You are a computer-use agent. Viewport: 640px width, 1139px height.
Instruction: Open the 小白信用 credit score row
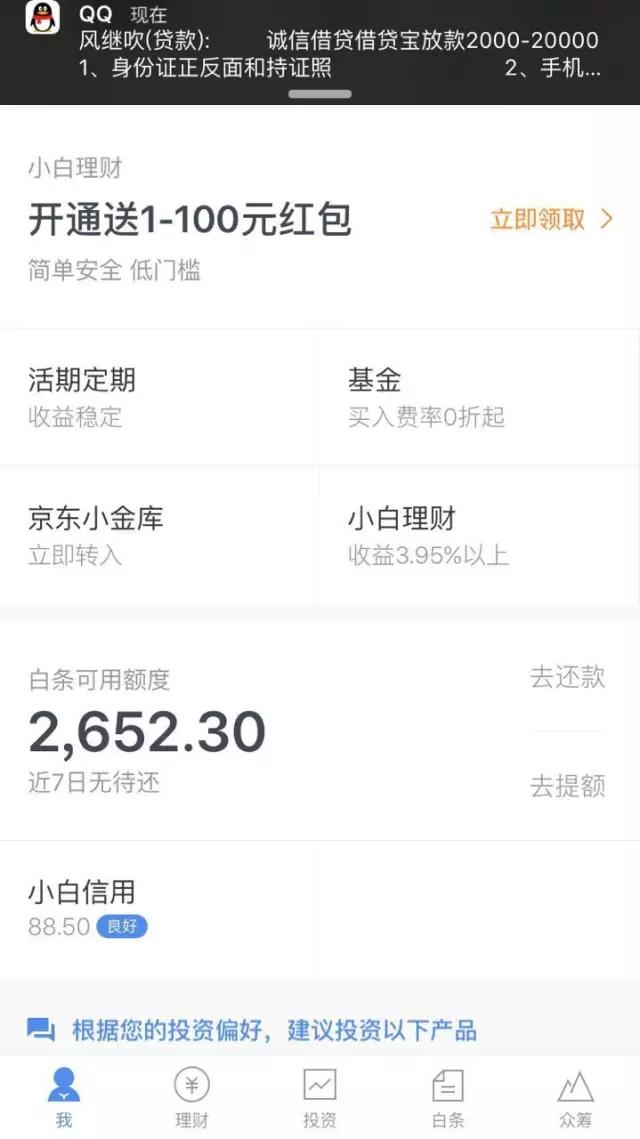tap(160, 908)
